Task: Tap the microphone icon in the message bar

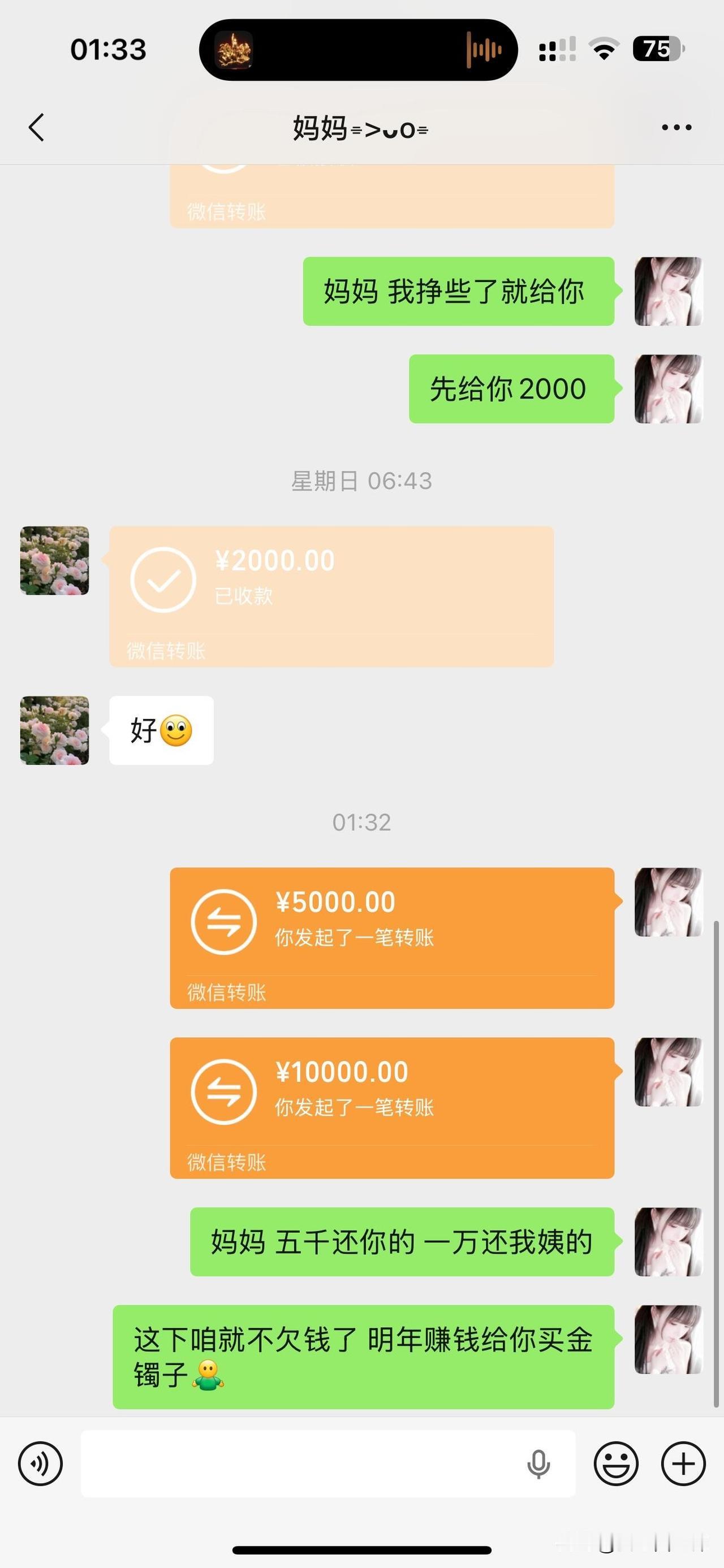Action: click(x=538, y=1463)
